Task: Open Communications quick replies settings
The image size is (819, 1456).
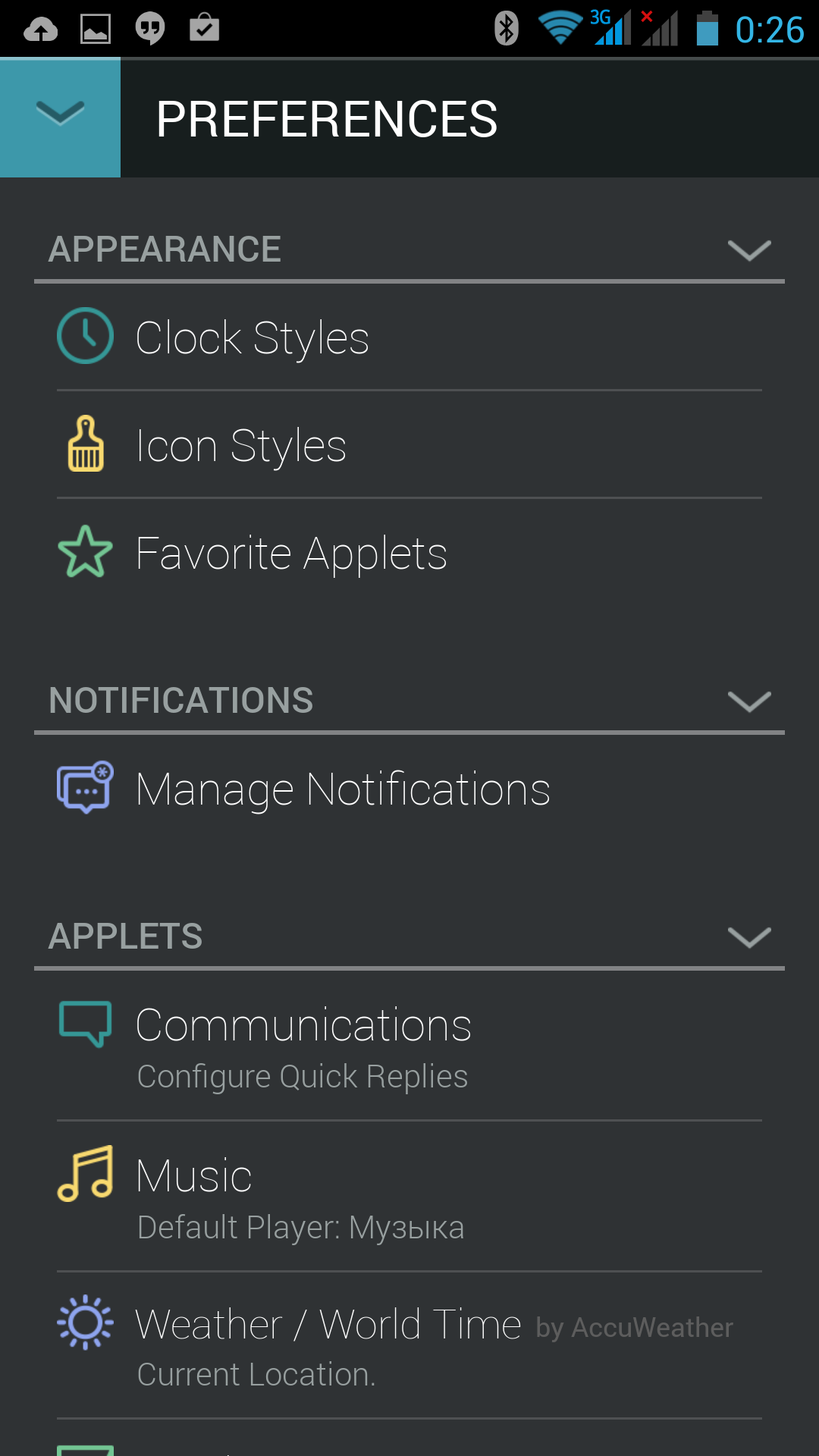Action: [x=409, y=1047]
